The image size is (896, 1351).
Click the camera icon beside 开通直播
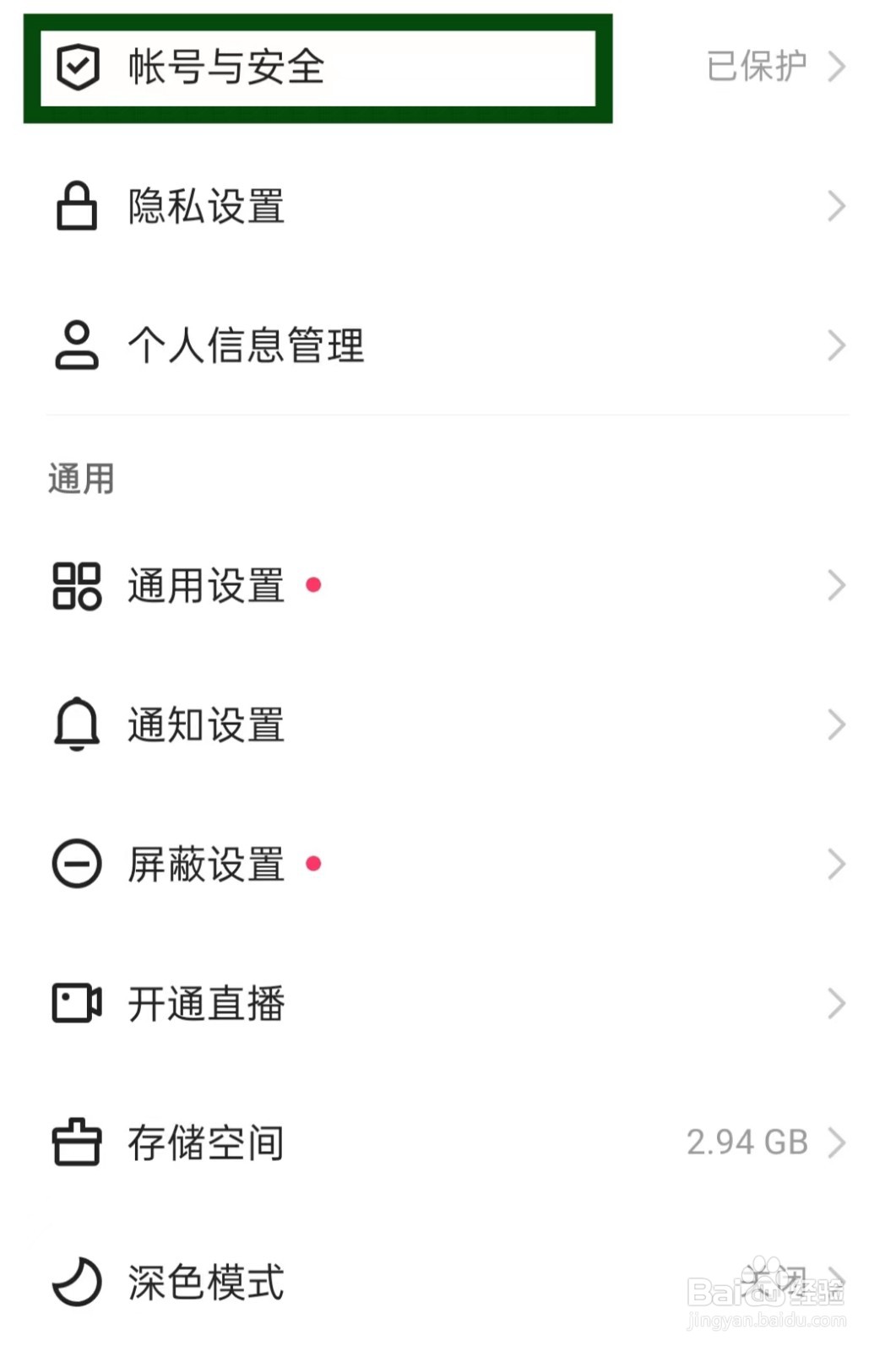pyautogui.click(x=75, y=1003)
